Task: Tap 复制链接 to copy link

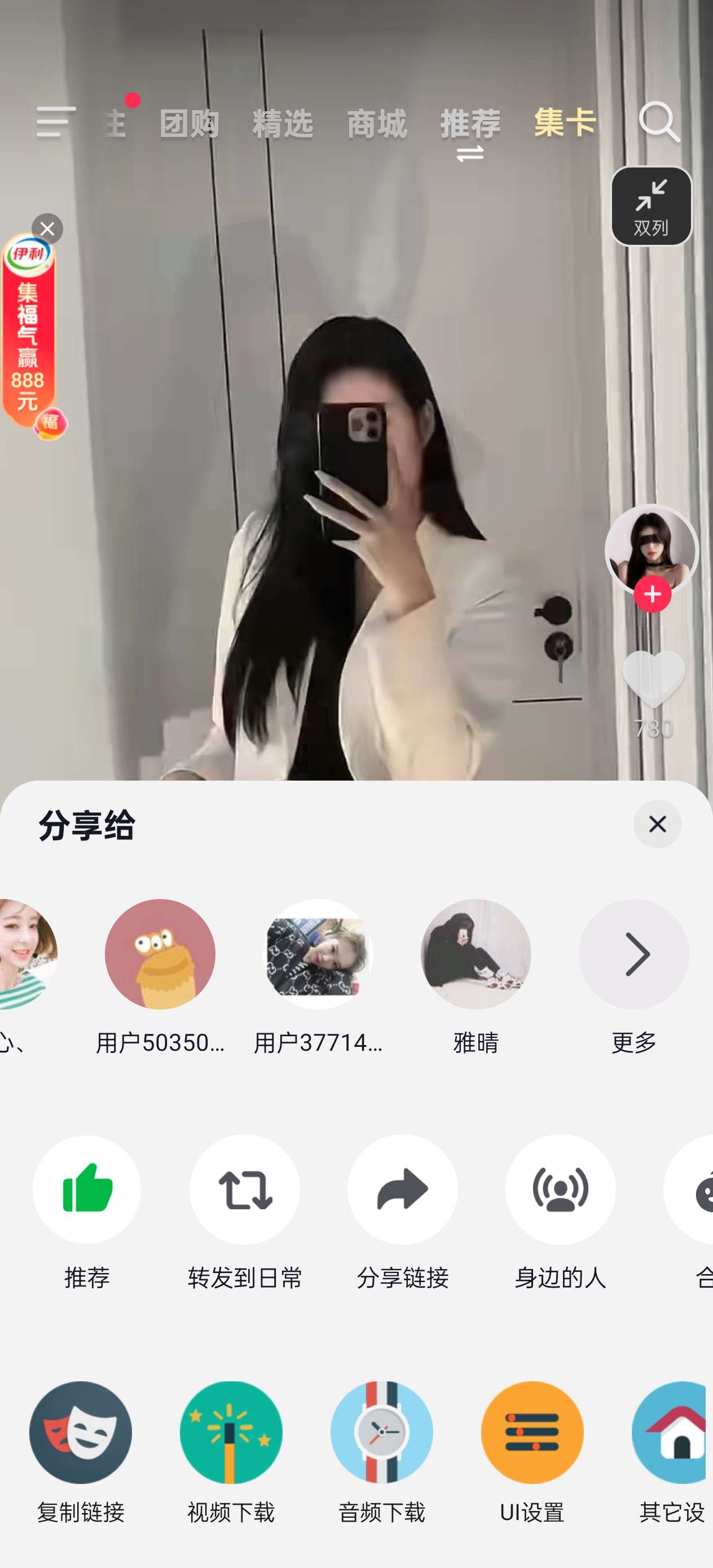Action: point(80,1433)
